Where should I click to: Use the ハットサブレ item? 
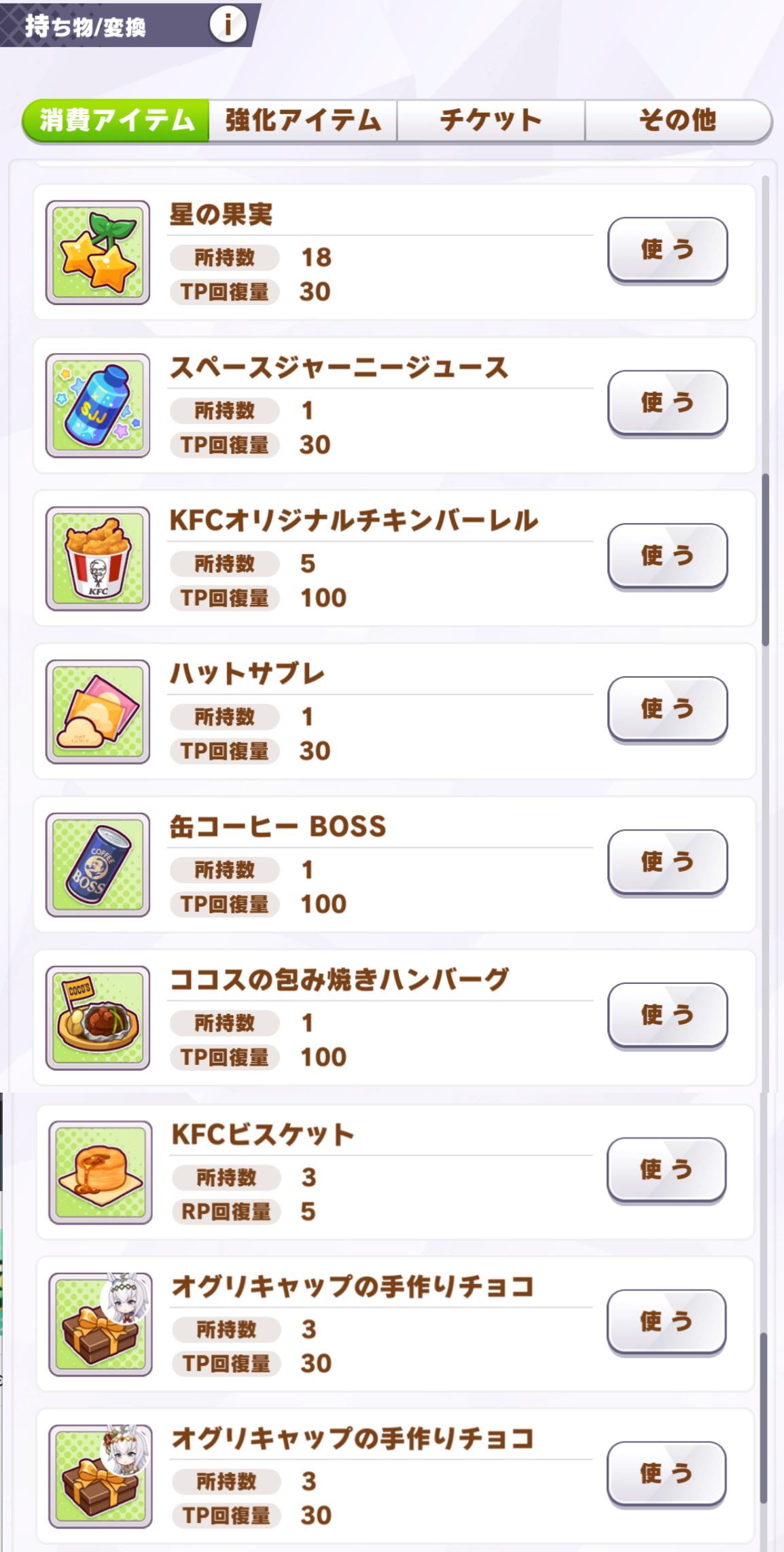coord(666,708)
